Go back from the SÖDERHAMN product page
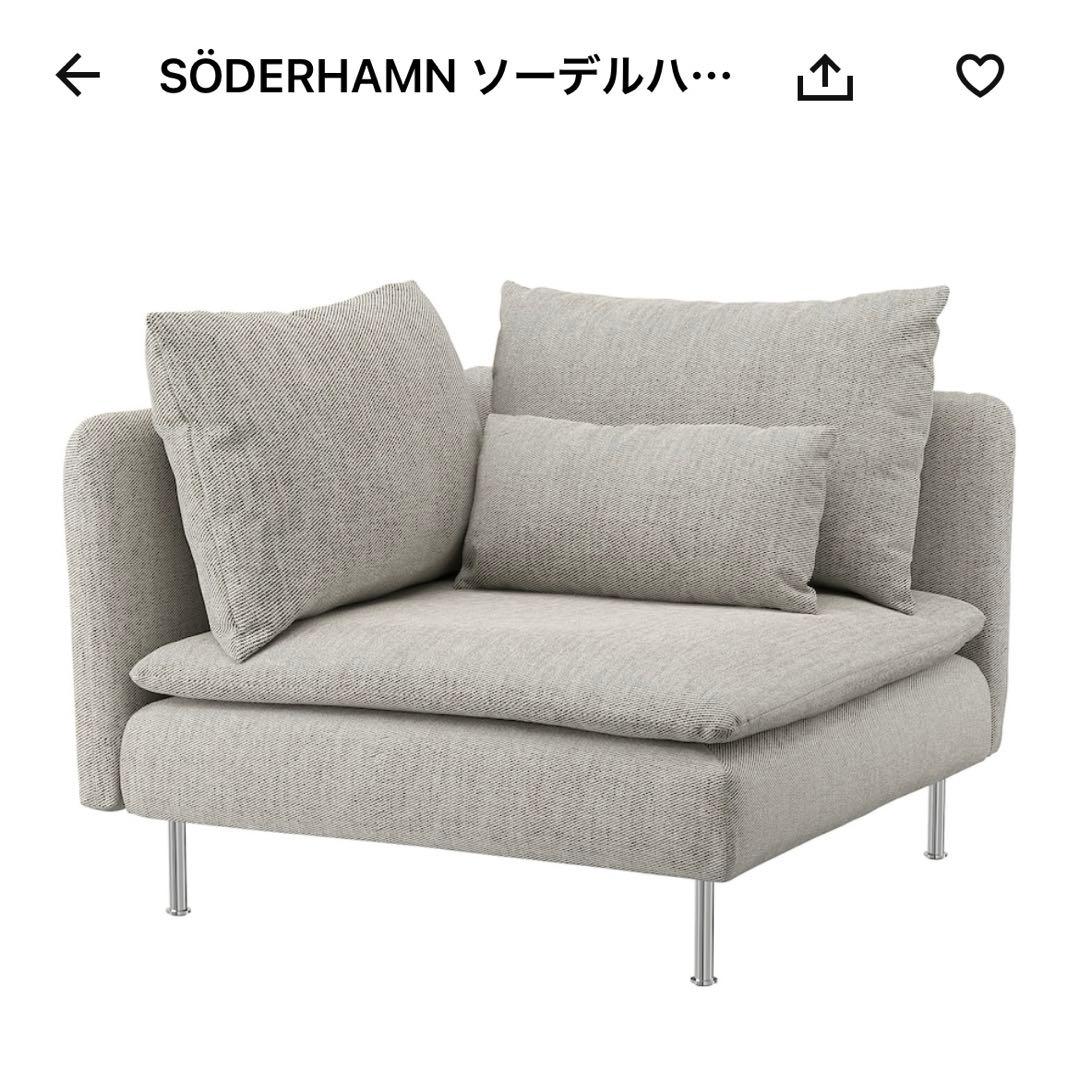Screen dimensions: 1080x1080 (78, 76)
